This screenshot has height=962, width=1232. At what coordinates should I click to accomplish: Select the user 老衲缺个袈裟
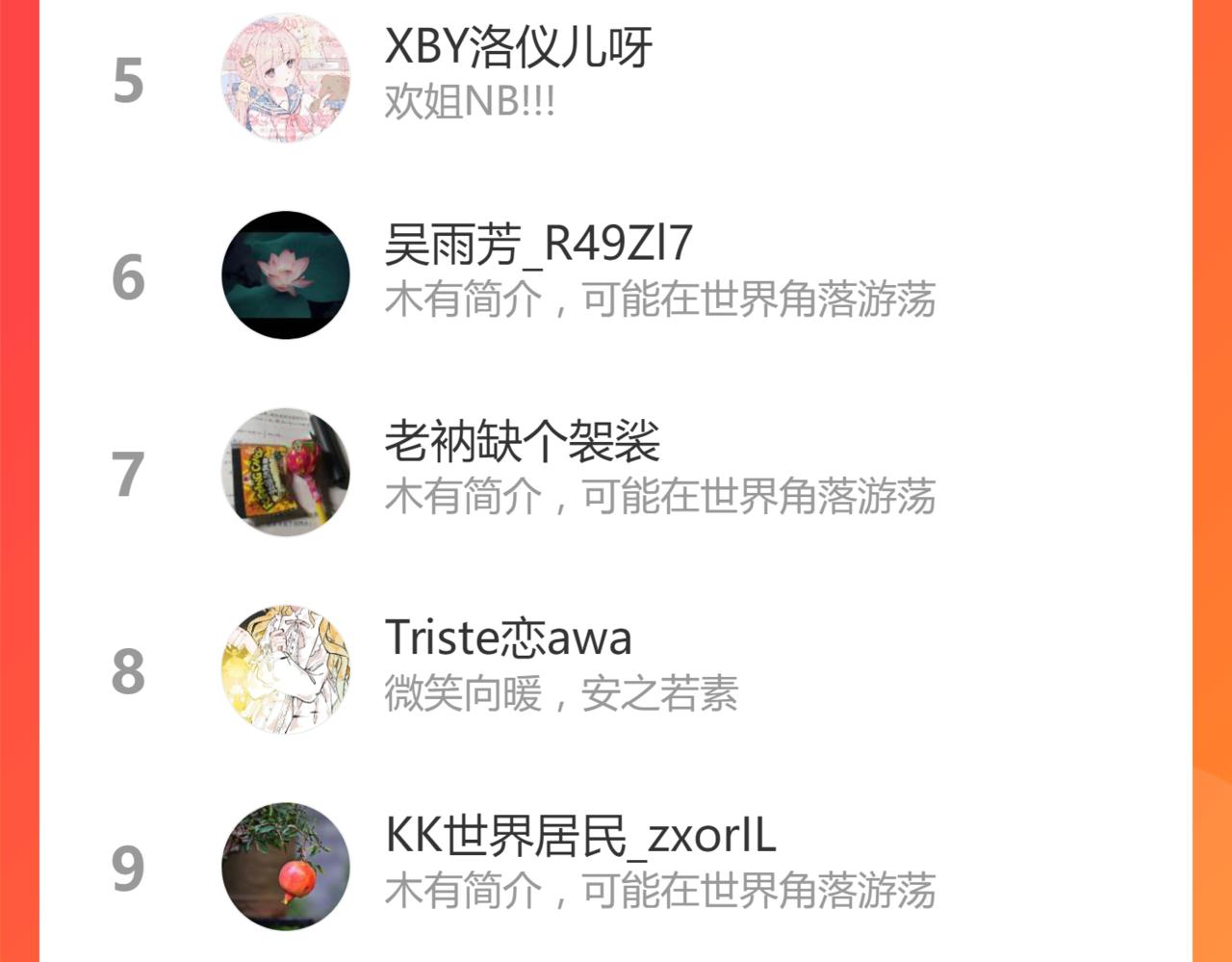point(522,443)
